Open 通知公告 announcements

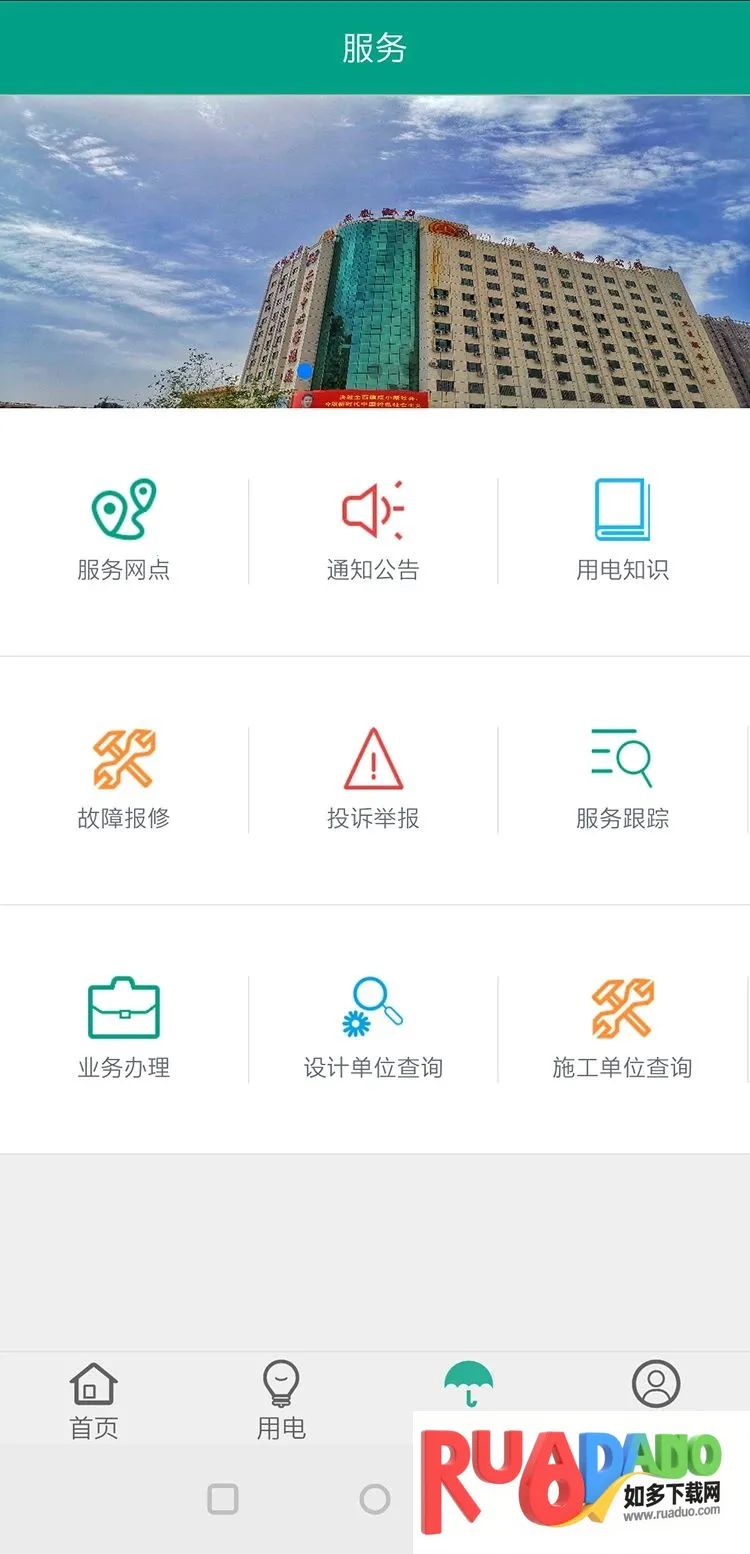tap(373, 530)
